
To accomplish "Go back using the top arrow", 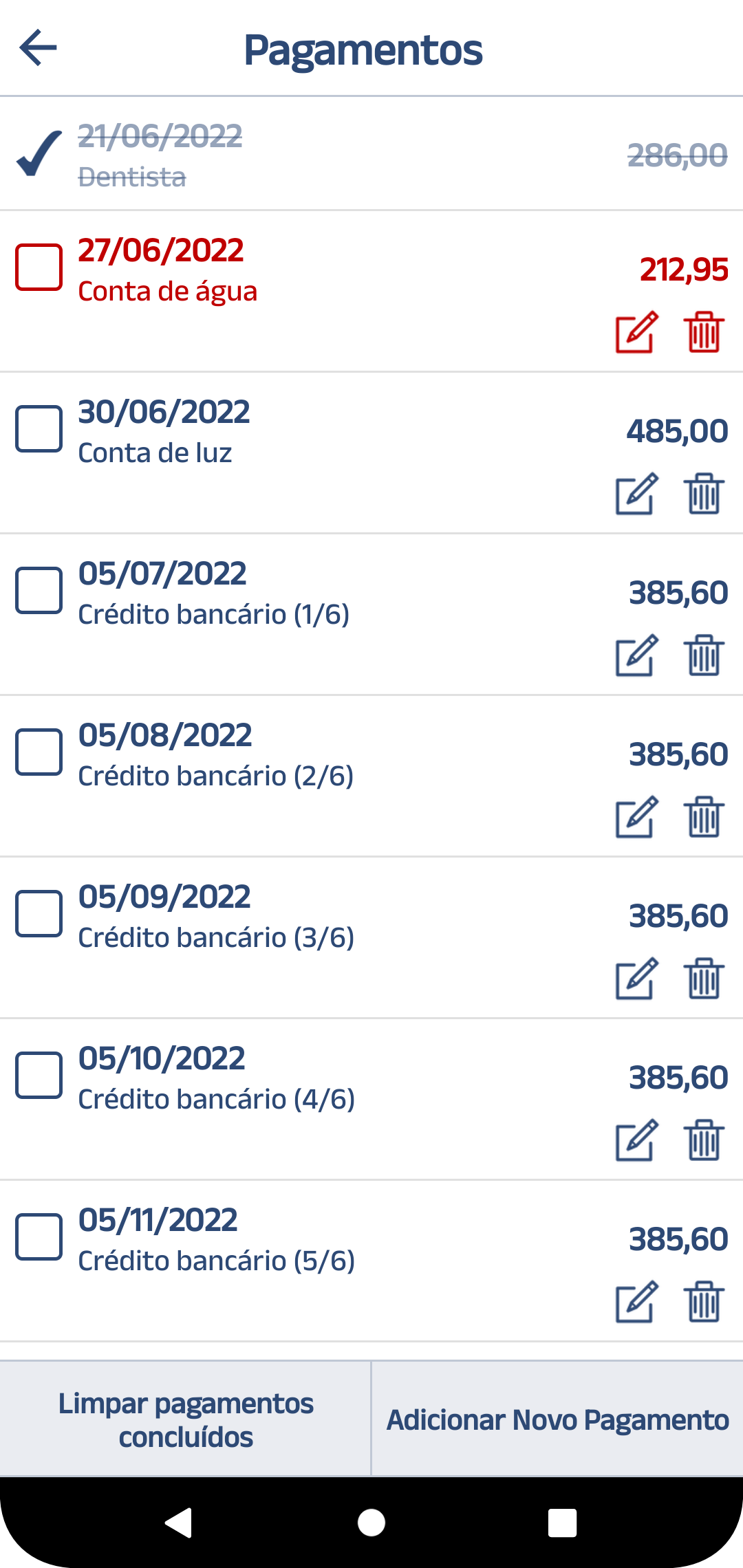I will coord(39,47).
